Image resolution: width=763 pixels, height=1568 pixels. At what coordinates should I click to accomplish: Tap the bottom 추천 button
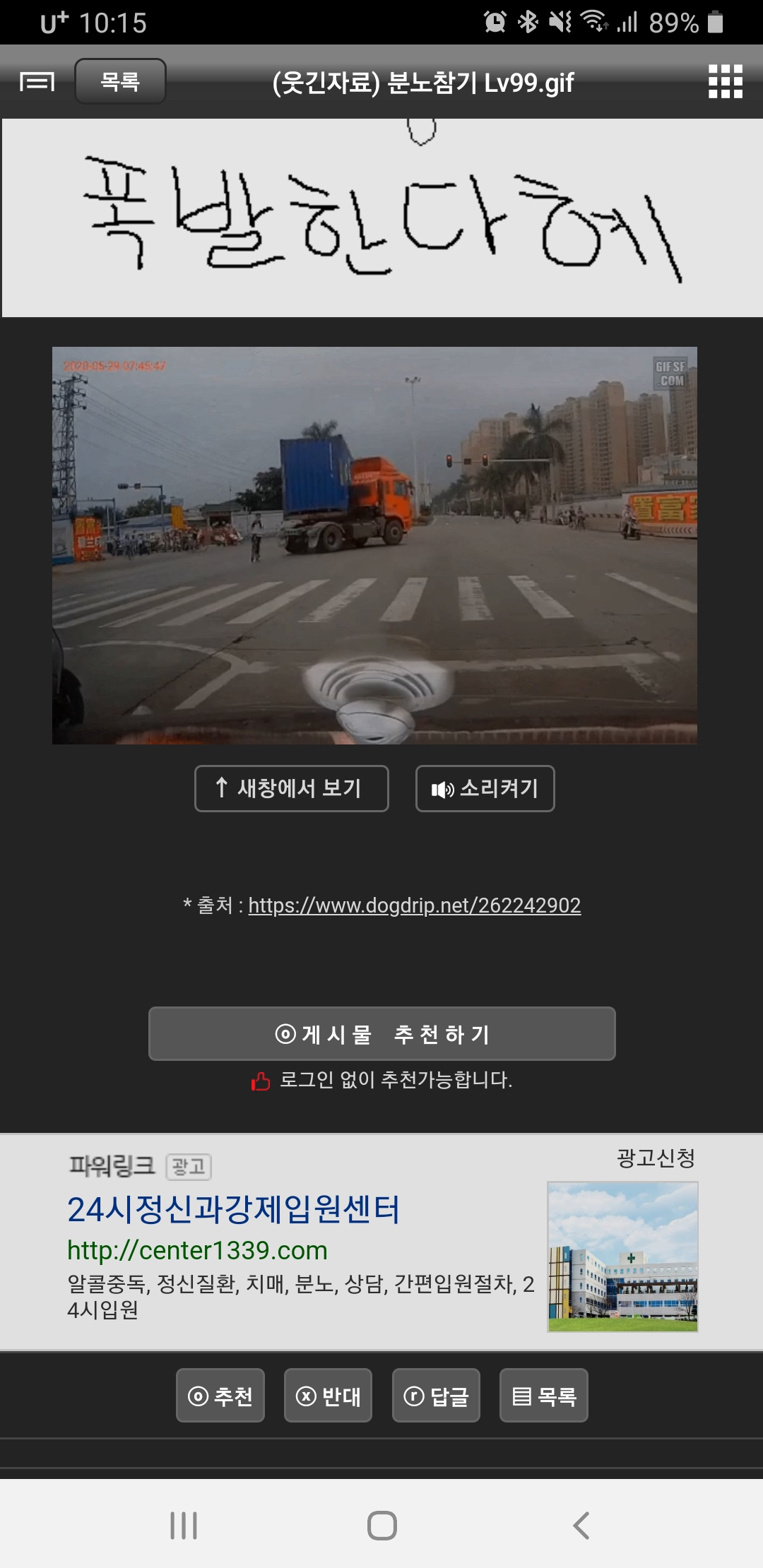point(220,1396)
